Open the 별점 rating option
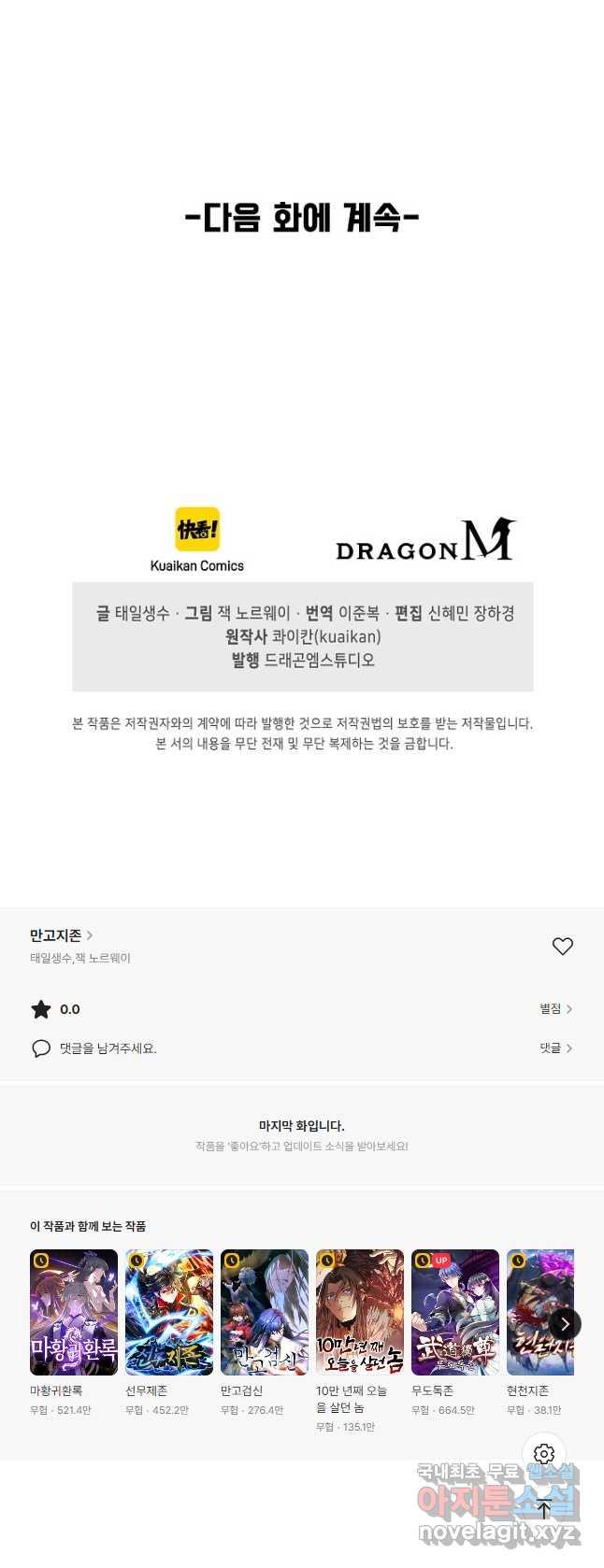604x1568 pixels. coord(555,1008)
